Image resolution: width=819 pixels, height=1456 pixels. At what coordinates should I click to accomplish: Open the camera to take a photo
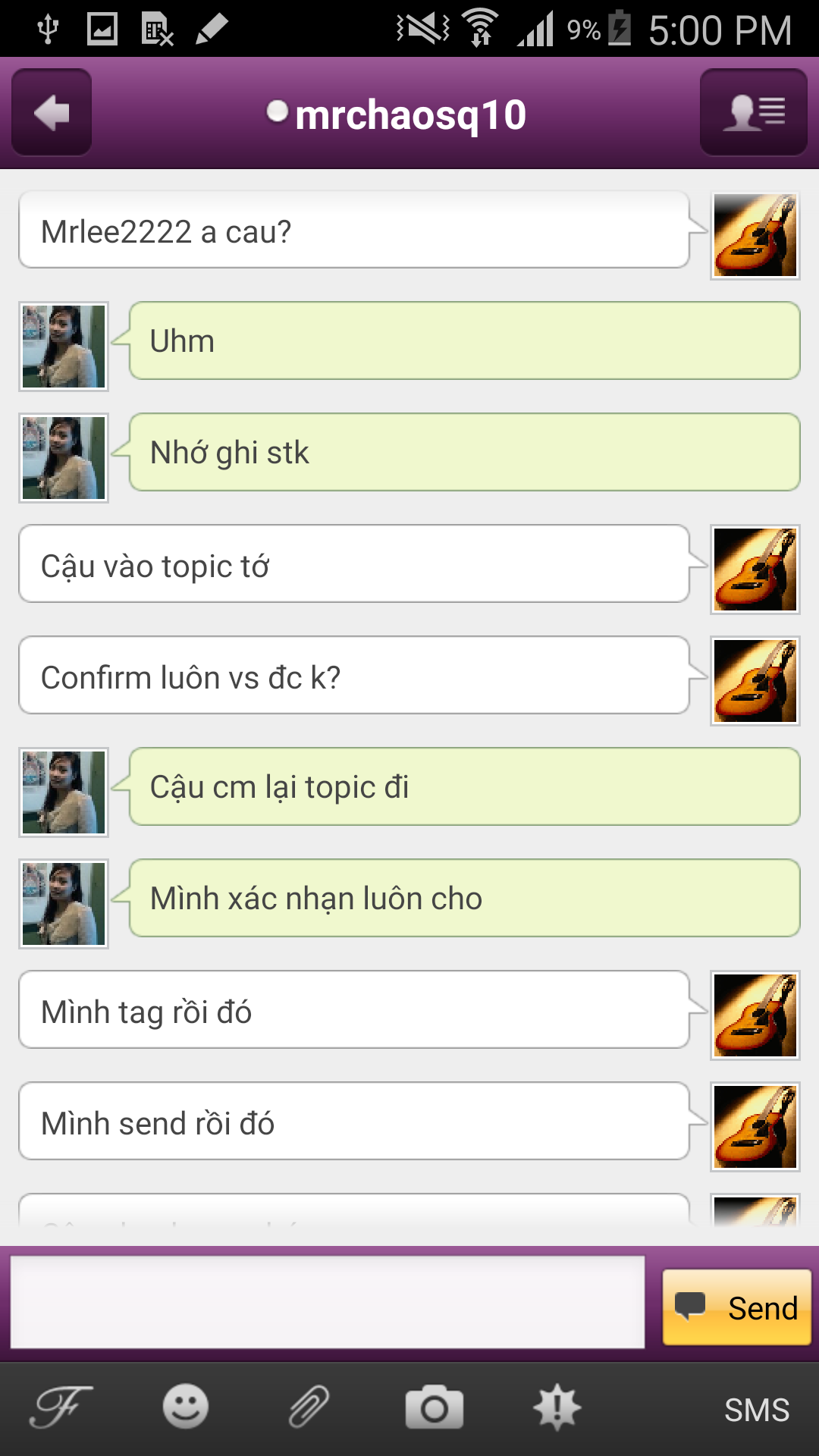(434, 1407)
